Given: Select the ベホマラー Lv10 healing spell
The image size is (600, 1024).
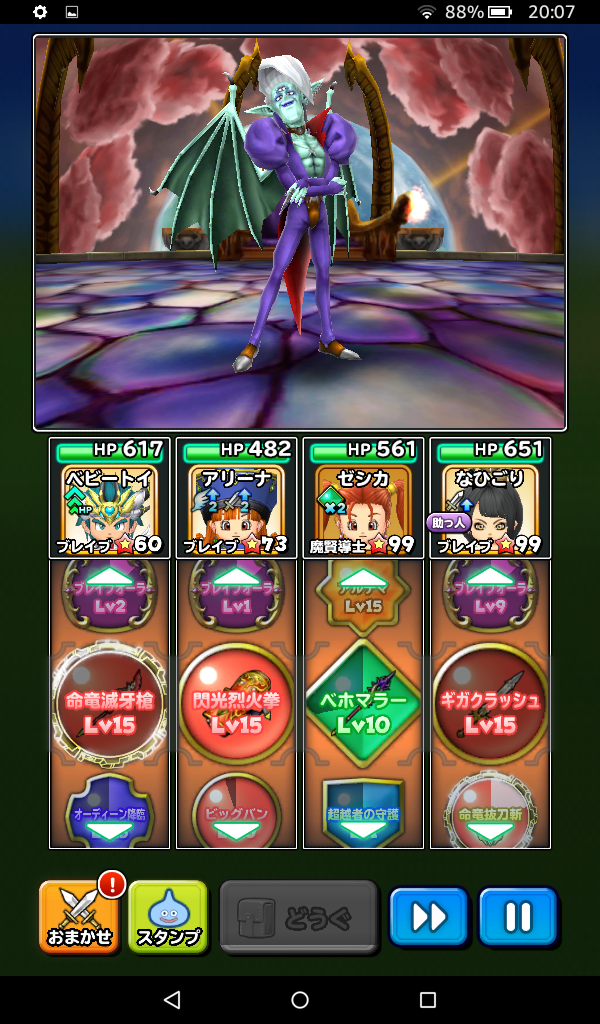Looking at the screenshot, I should point(363,704).
